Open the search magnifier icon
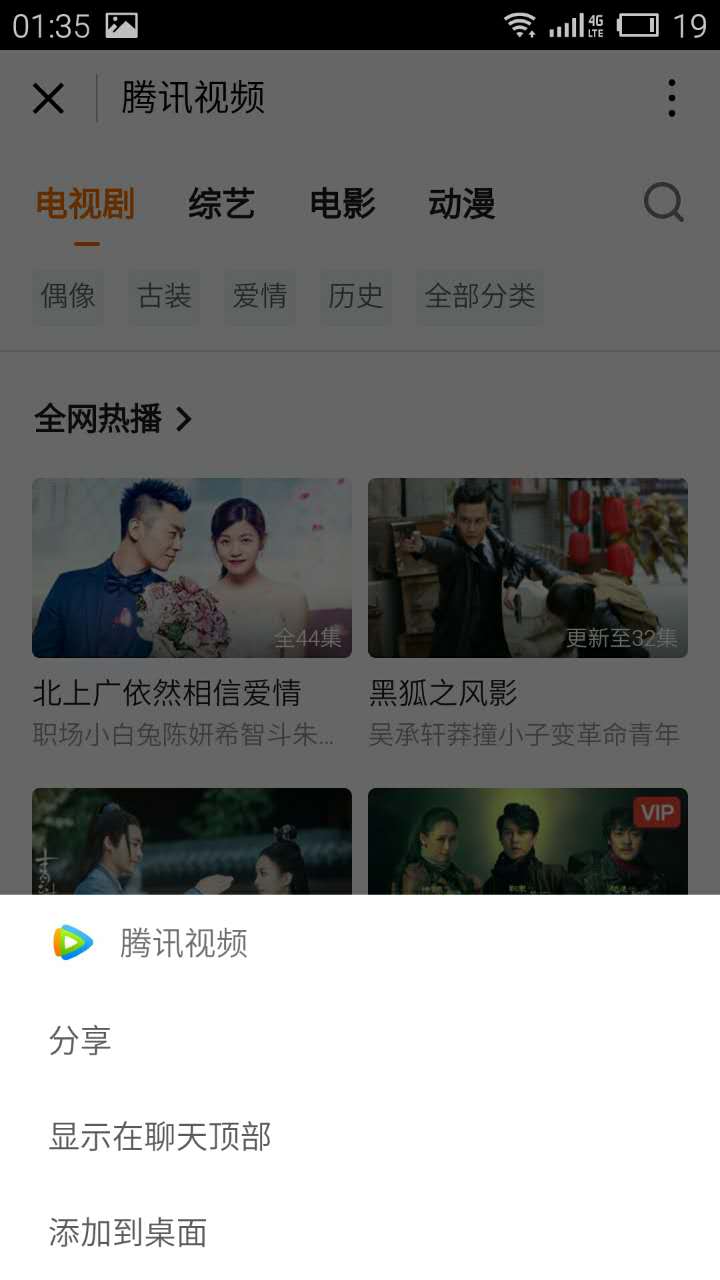The height and width of the screenshot is (1280, 720). [x=664, y=203]
